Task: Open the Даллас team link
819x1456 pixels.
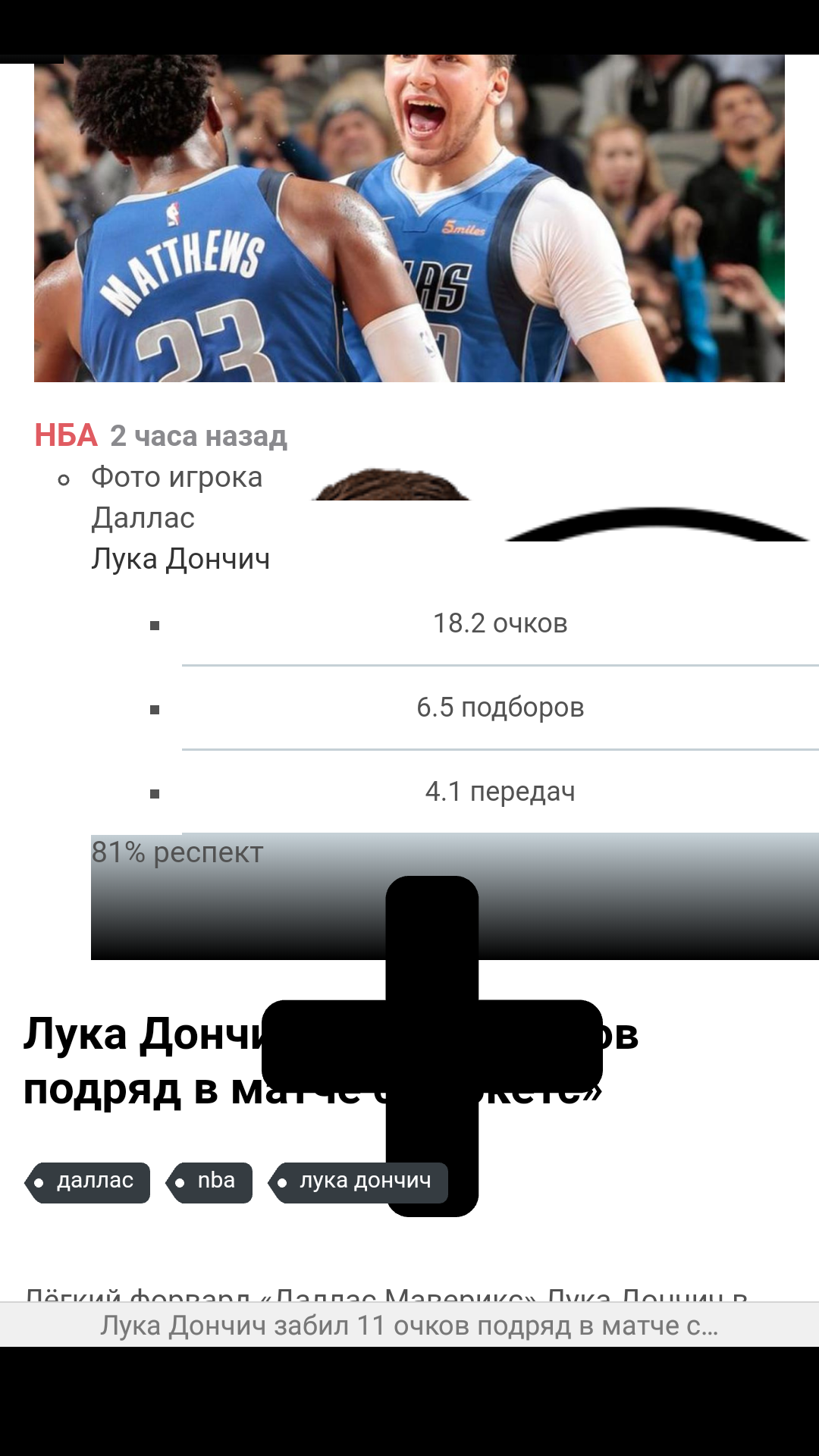Action: click(143, 518)
